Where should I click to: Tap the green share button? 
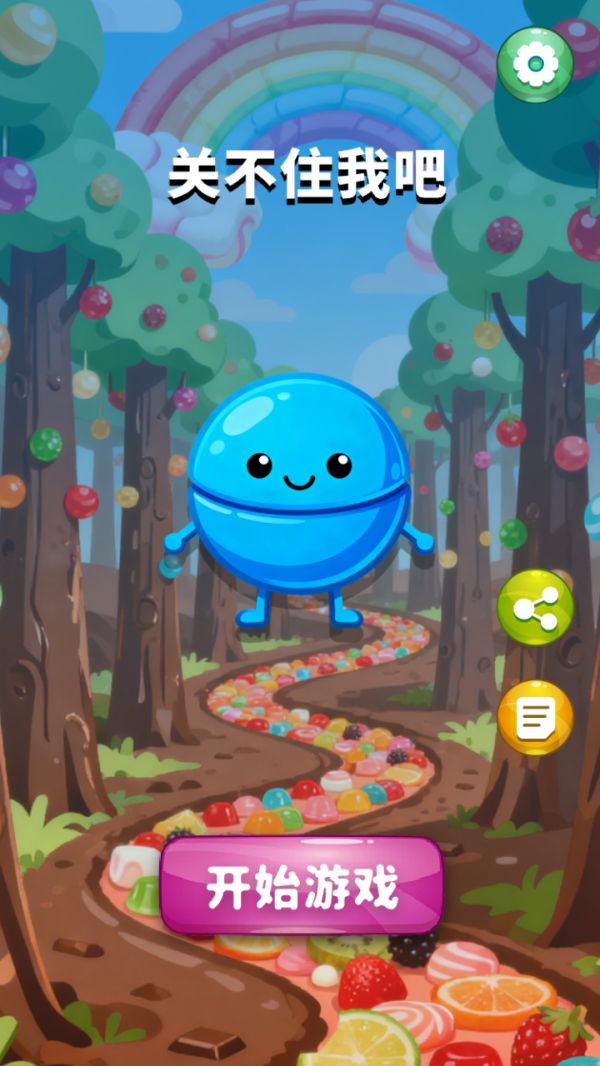(535, 607)
